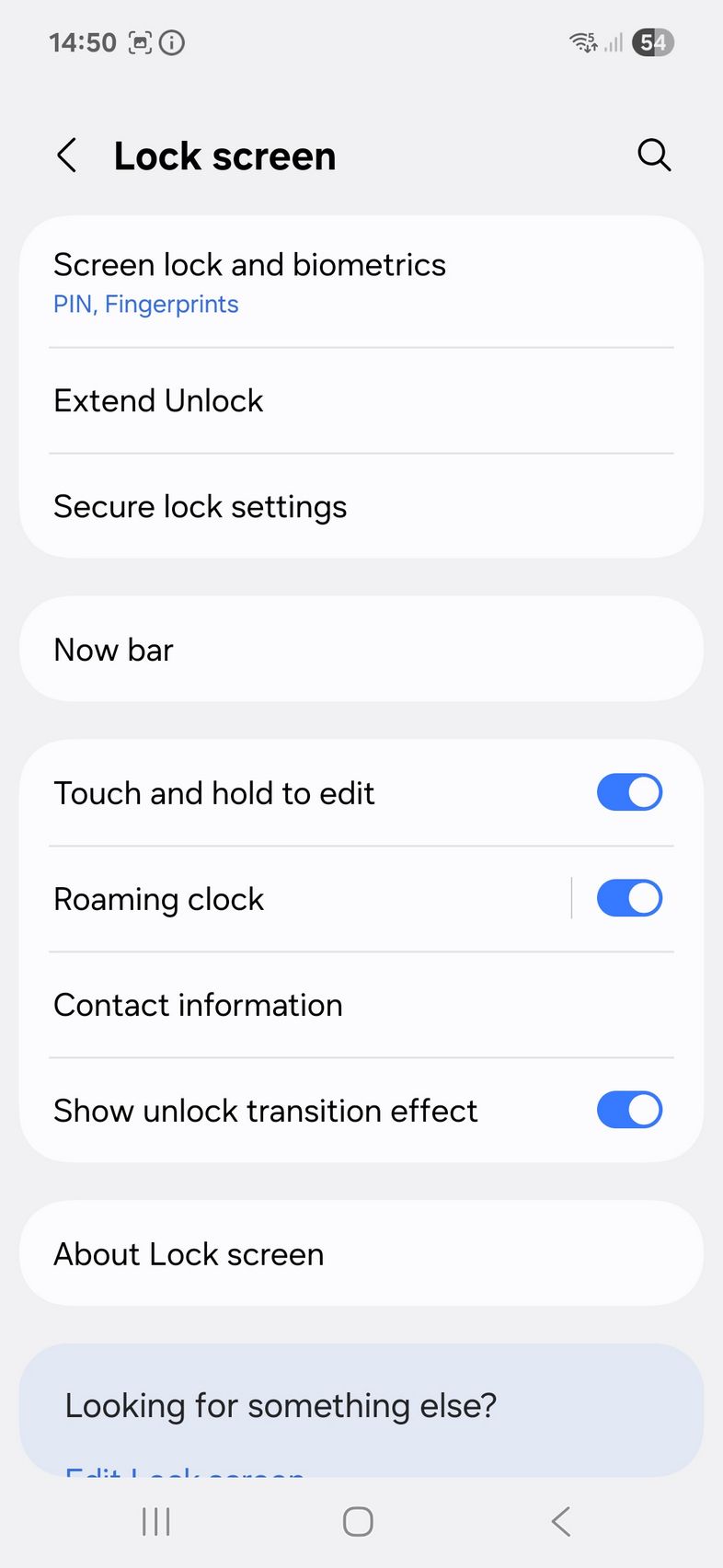Go back from Lock screen settings
Screen dimensions: 723x1568
[x=67, y=156]
